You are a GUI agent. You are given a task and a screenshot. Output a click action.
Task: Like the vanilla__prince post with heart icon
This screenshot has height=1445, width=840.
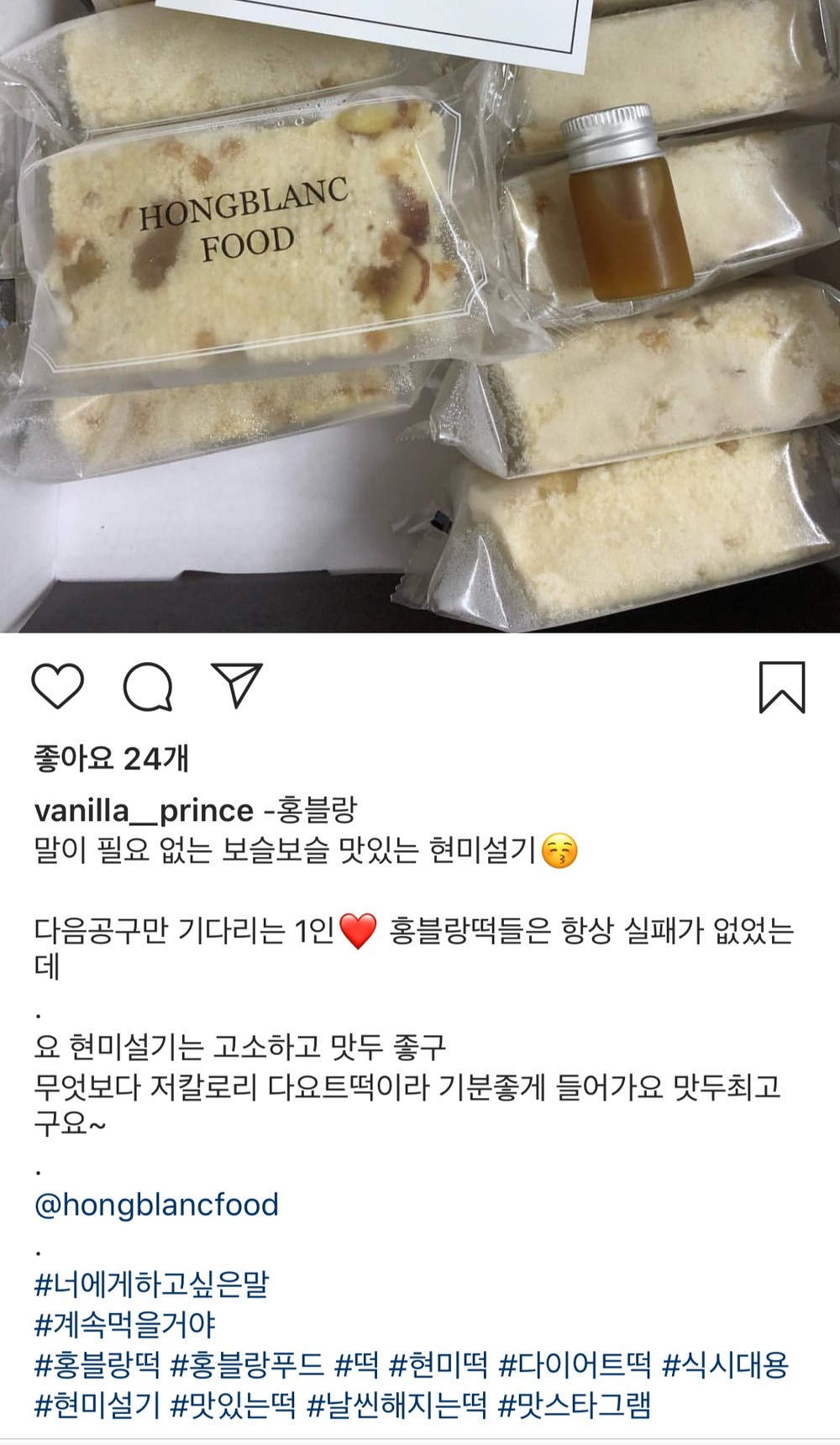coord(58,686)
